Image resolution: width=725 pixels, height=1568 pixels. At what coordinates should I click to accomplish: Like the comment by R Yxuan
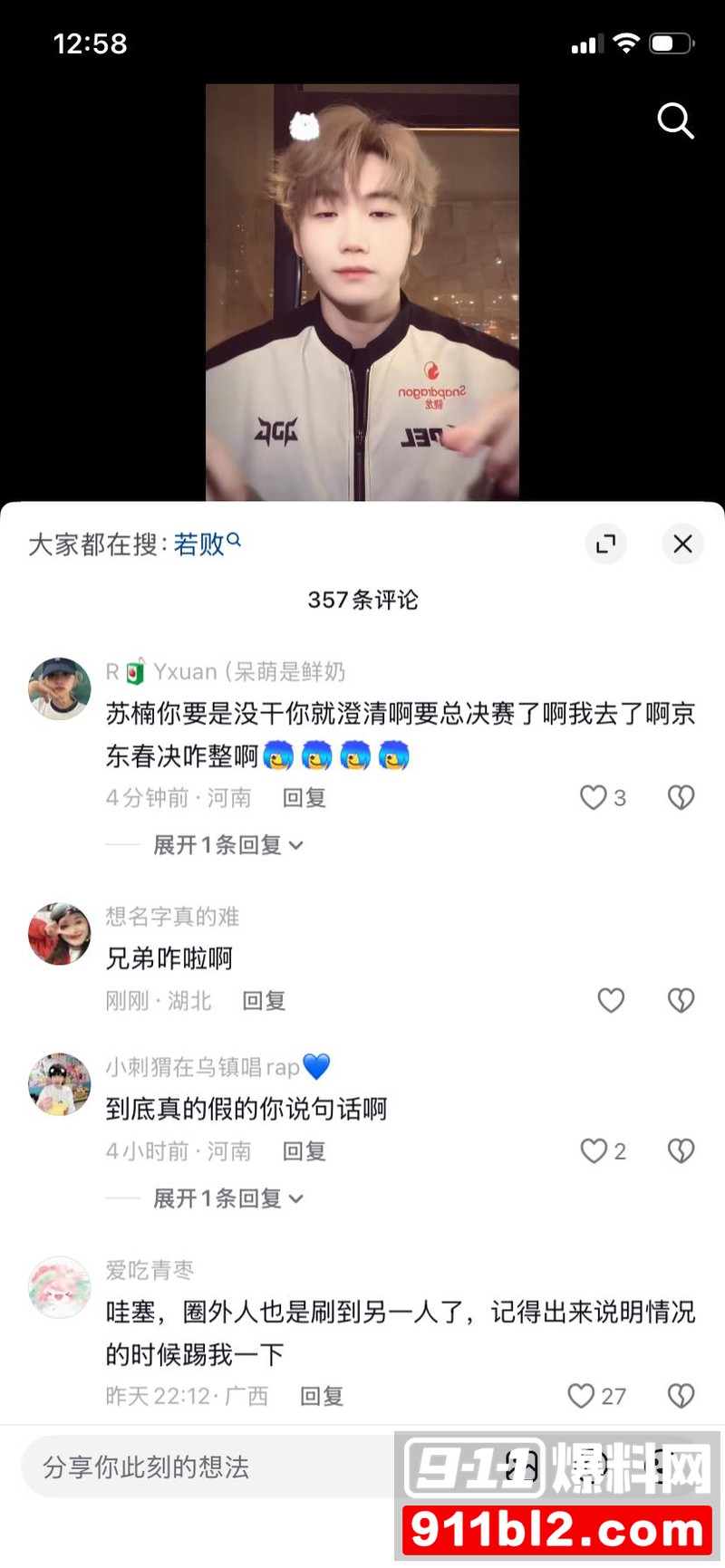tap(594, 798)
